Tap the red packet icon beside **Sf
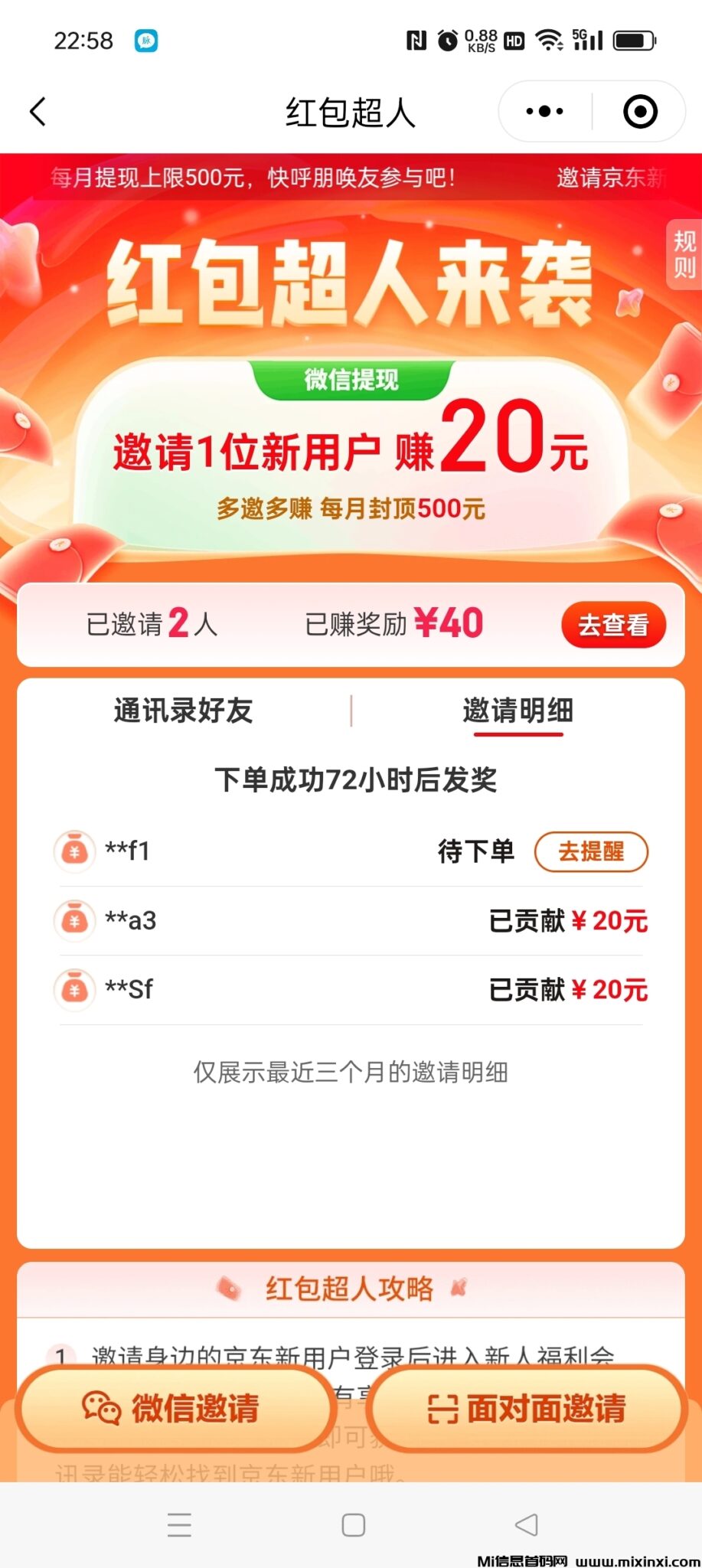702x1568 pixels. pyautogui.click(x=75, y=989)
